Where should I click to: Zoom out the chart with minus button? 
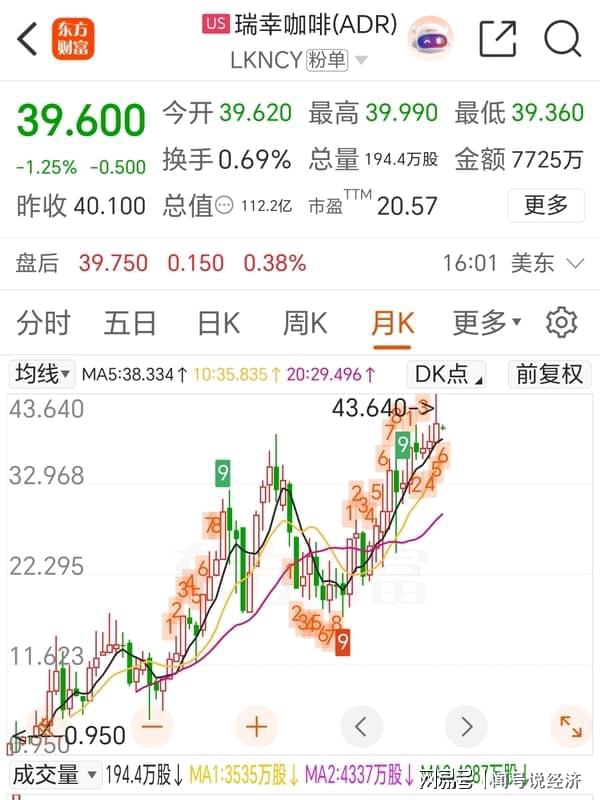pos(152,725)
